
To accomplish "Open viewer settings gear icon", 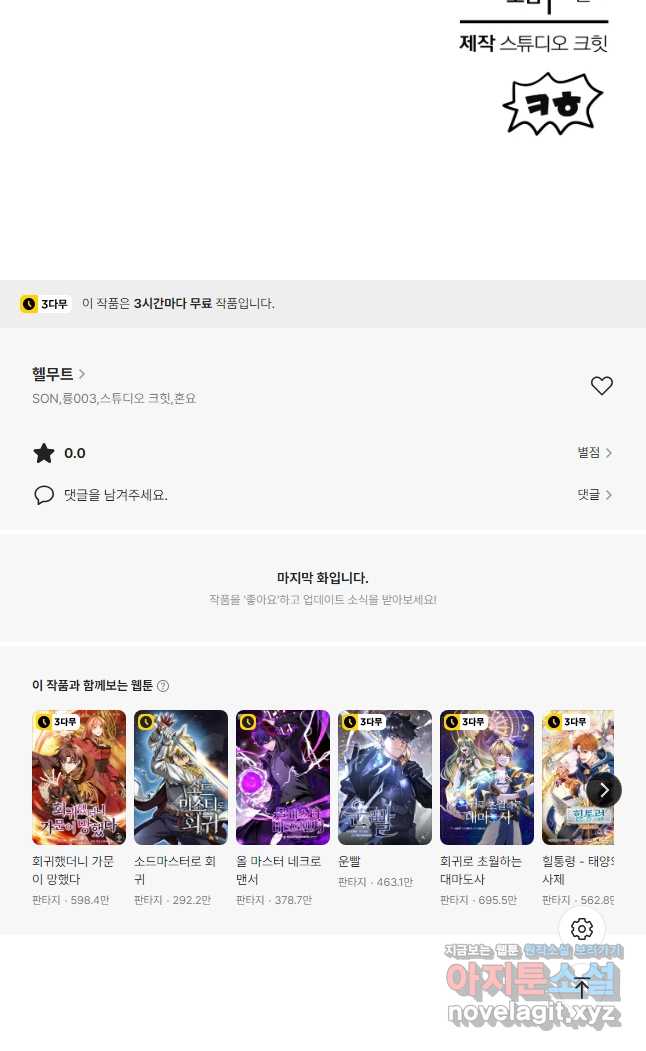I will [x=582, y=929].
